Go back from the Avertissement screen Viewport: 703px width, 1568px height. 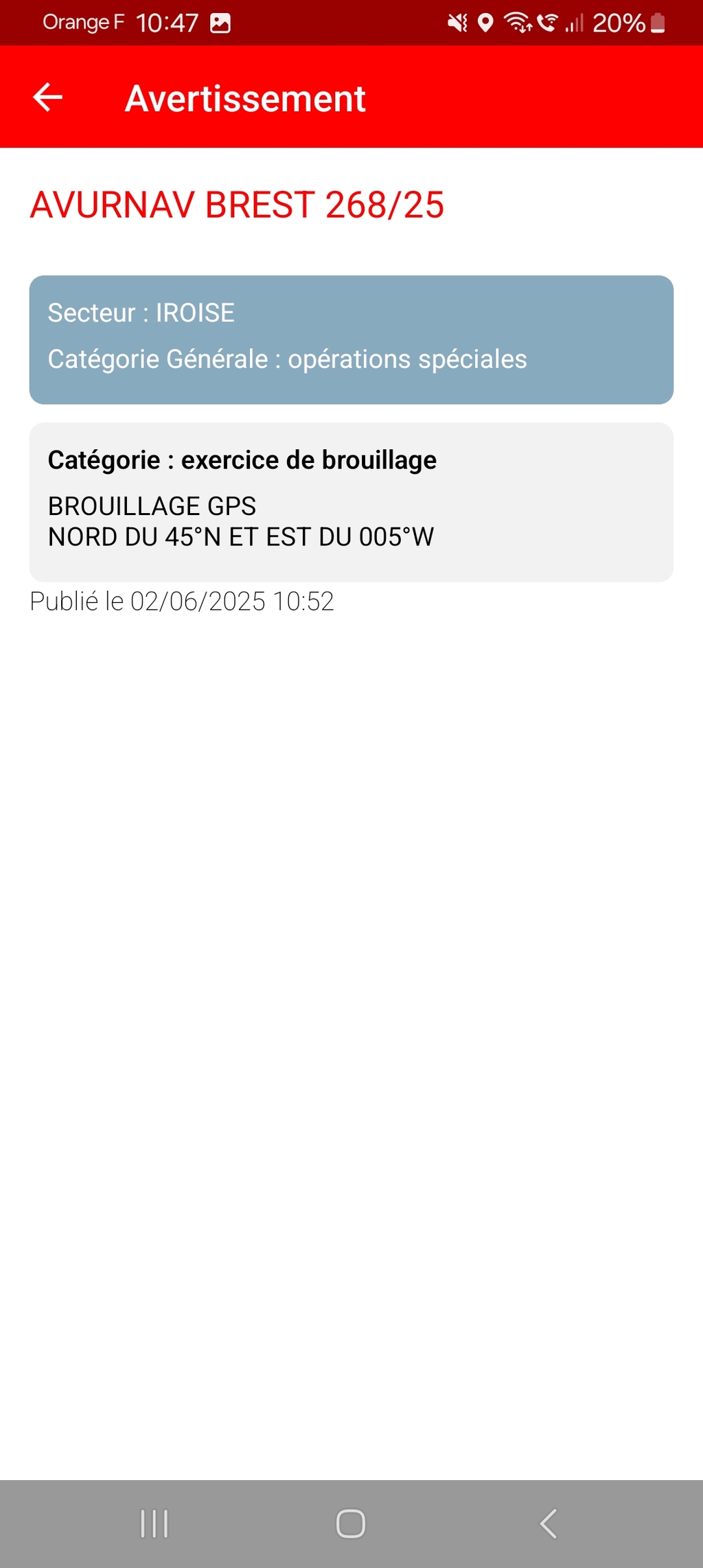coord(48,97)
